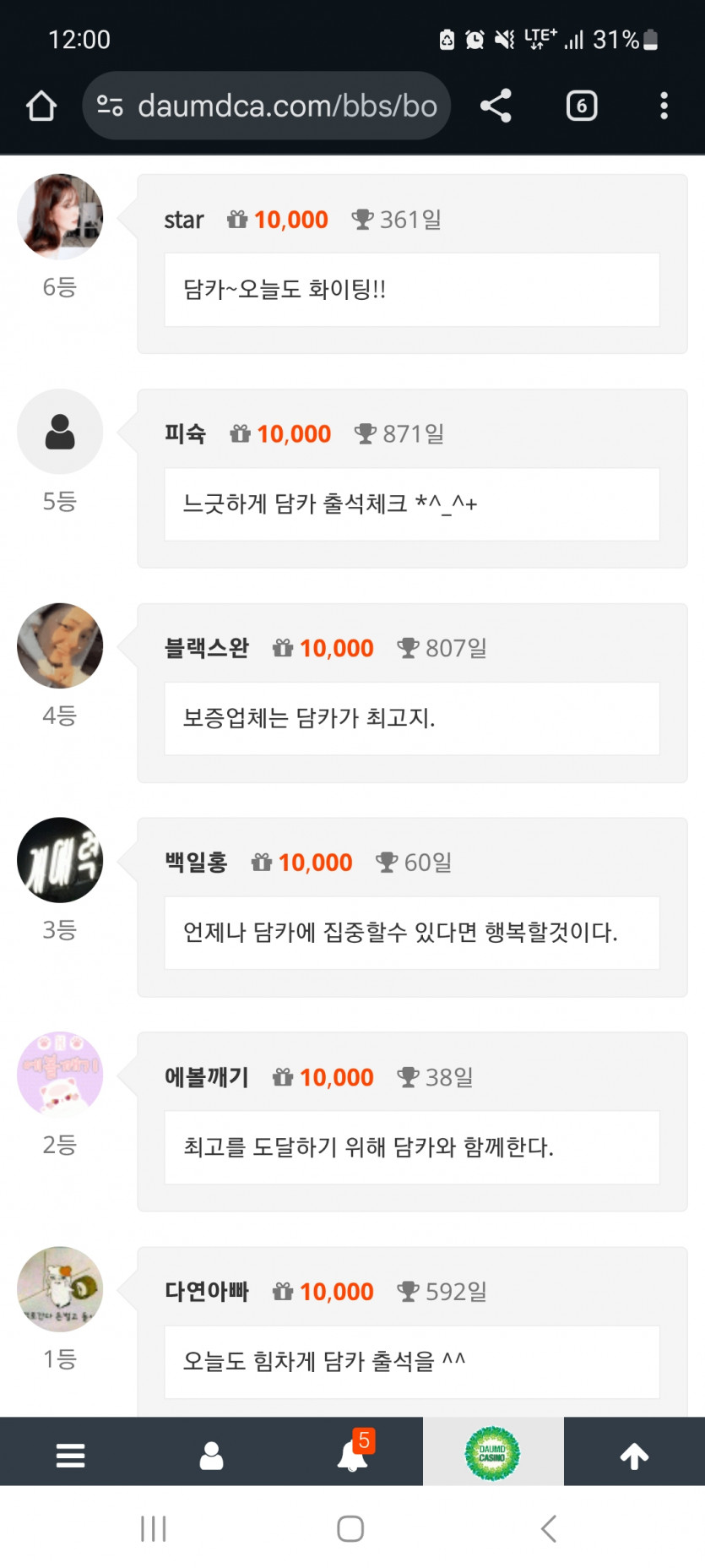Open the tab switcher showing 6 tabs
This screenshot has width=705, height=1568.
pos(581,105)
